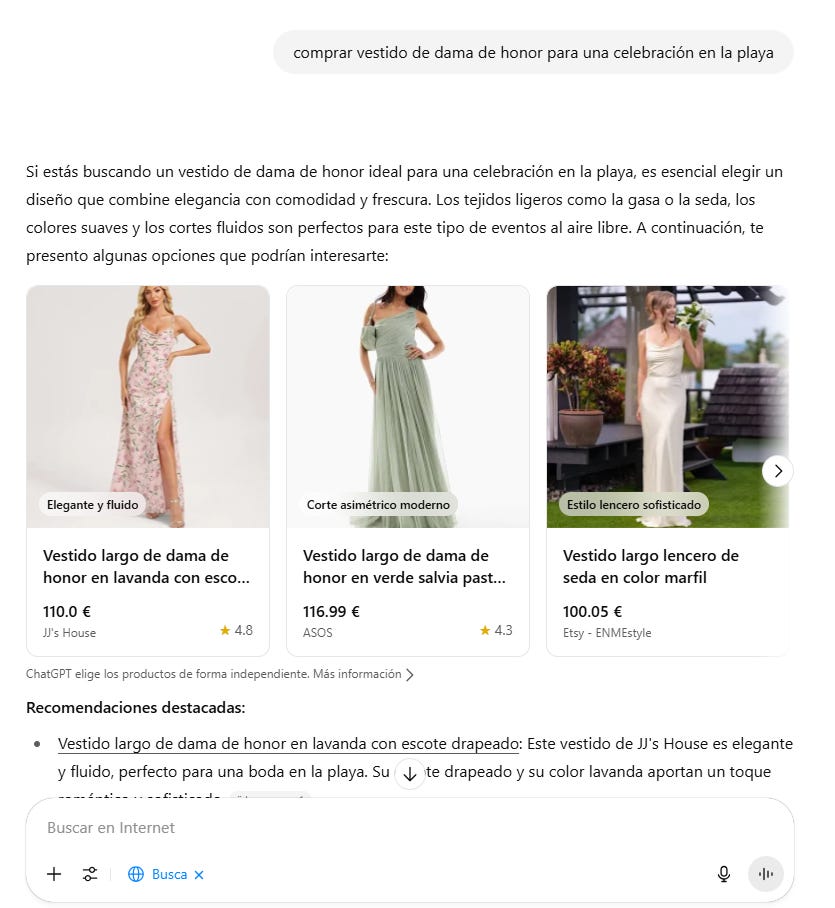Open the 'Más información' link
Image resolution: width=835 pixels, height=908 pixels.
click(363, 674)
